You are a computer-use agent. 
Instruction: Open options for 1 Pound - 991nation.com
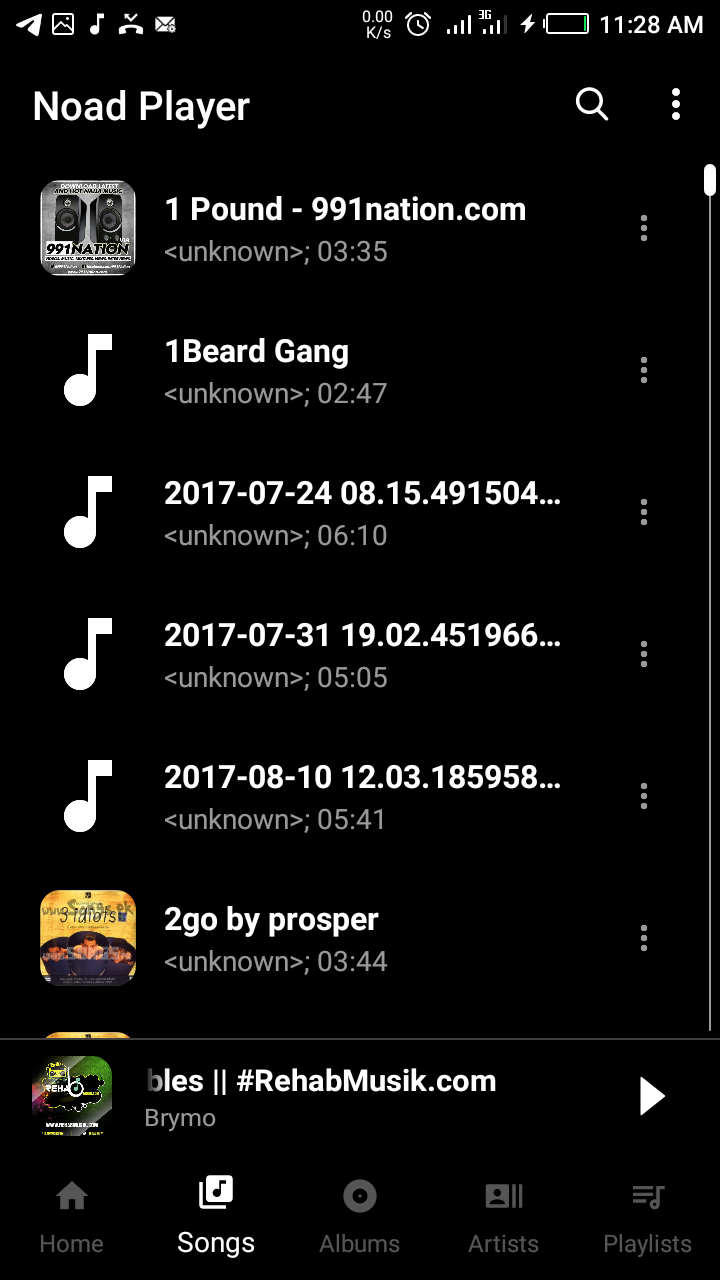[644, 229]
